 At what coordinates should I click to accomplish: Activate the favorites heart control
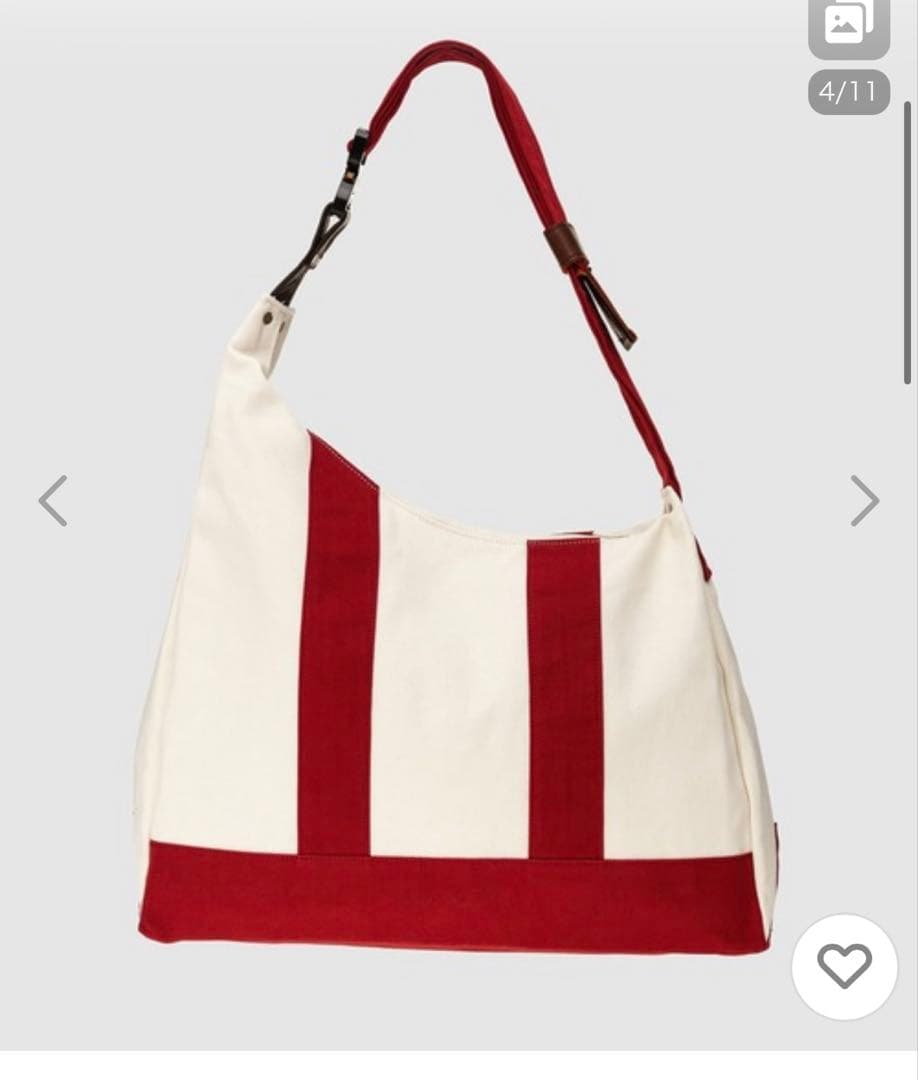pyautogui.click(x=845, y=965)
